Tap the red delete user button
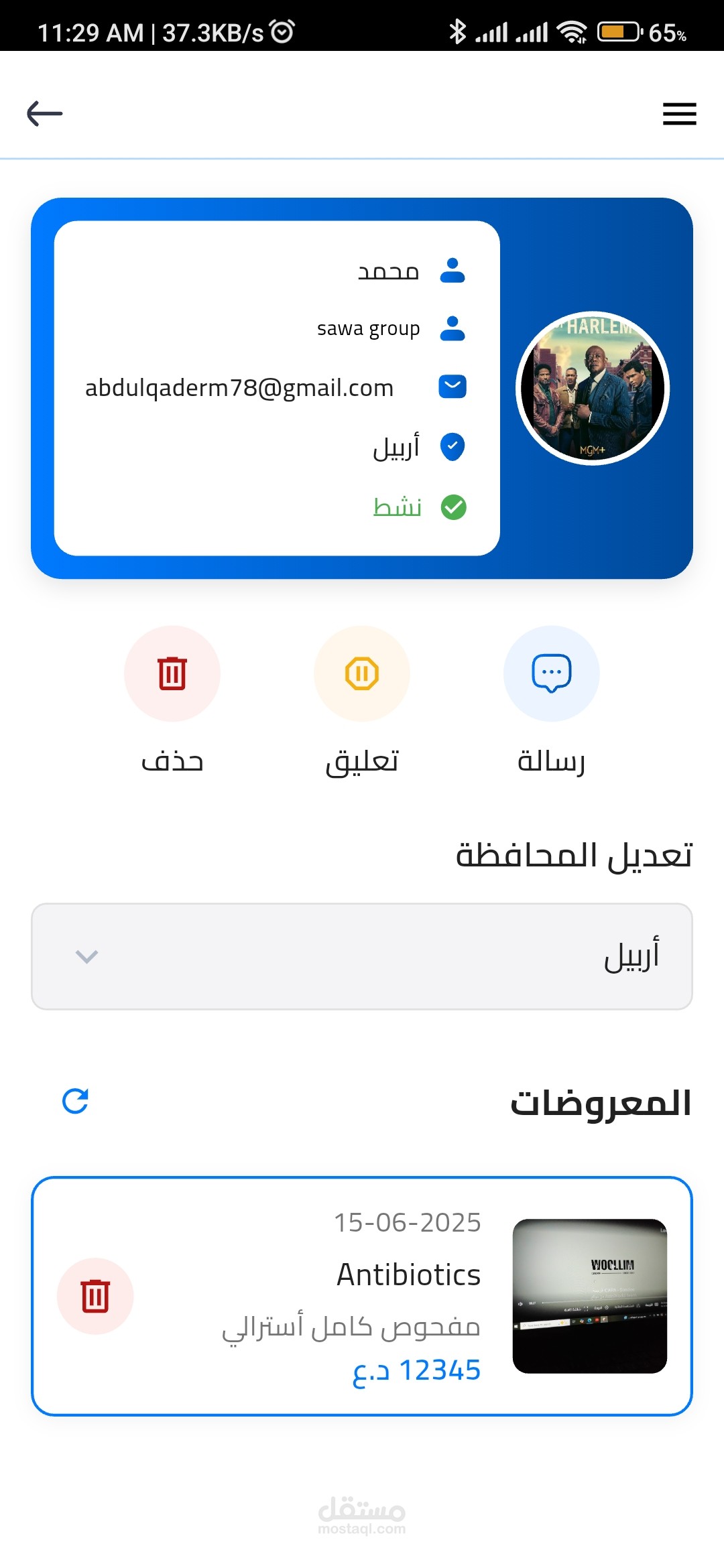Image resolution: width=724 pixels, height=1568 pixels. coord(172,673)
